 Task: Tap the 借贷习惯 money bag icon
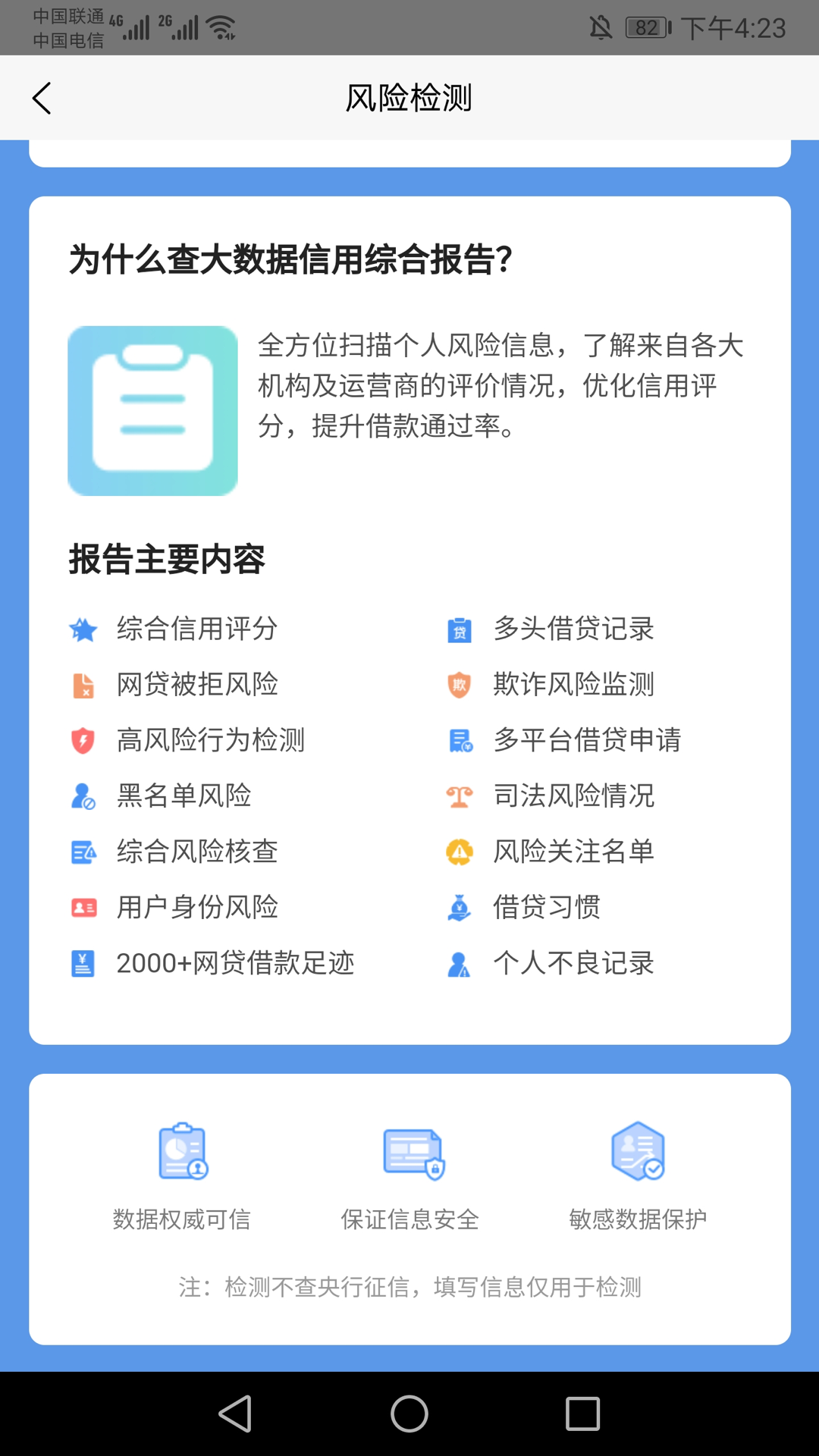[x=460, y=907]
